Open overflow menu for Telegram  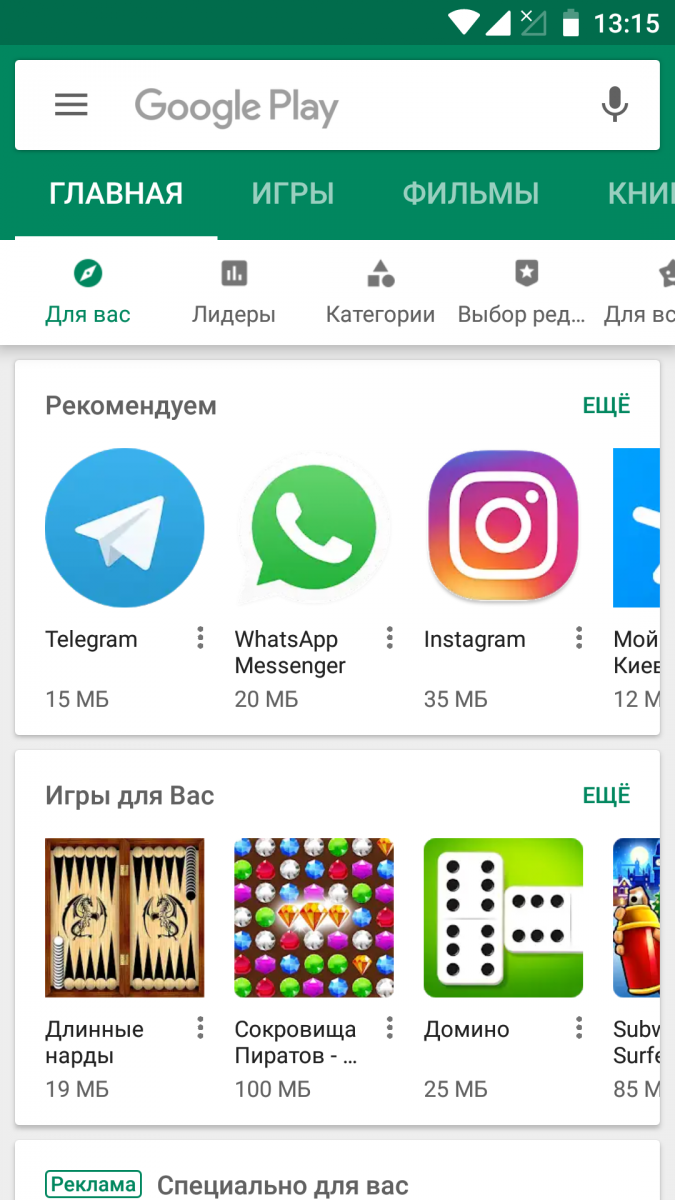200,638
